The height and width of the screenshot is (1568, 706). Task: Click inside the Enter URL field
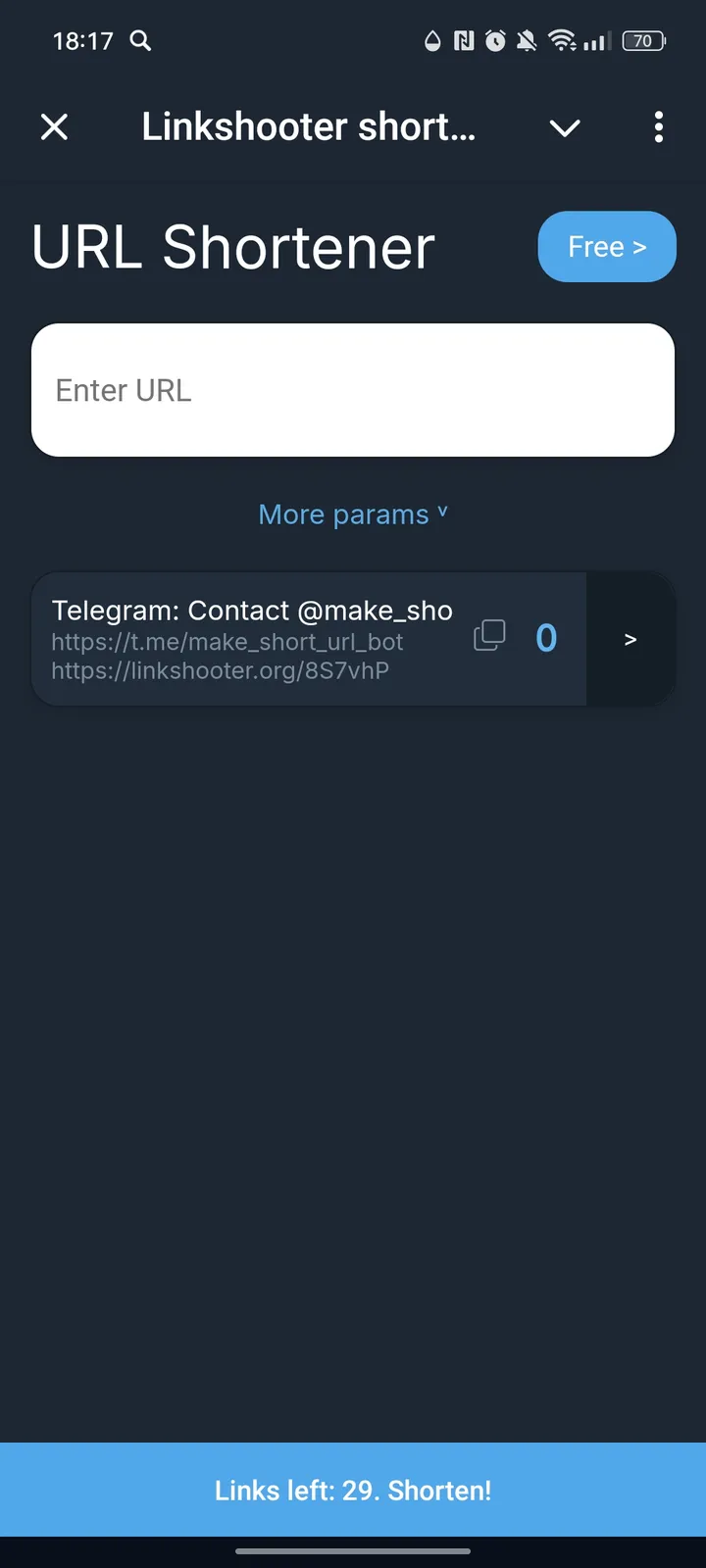(x=353, y=389)
